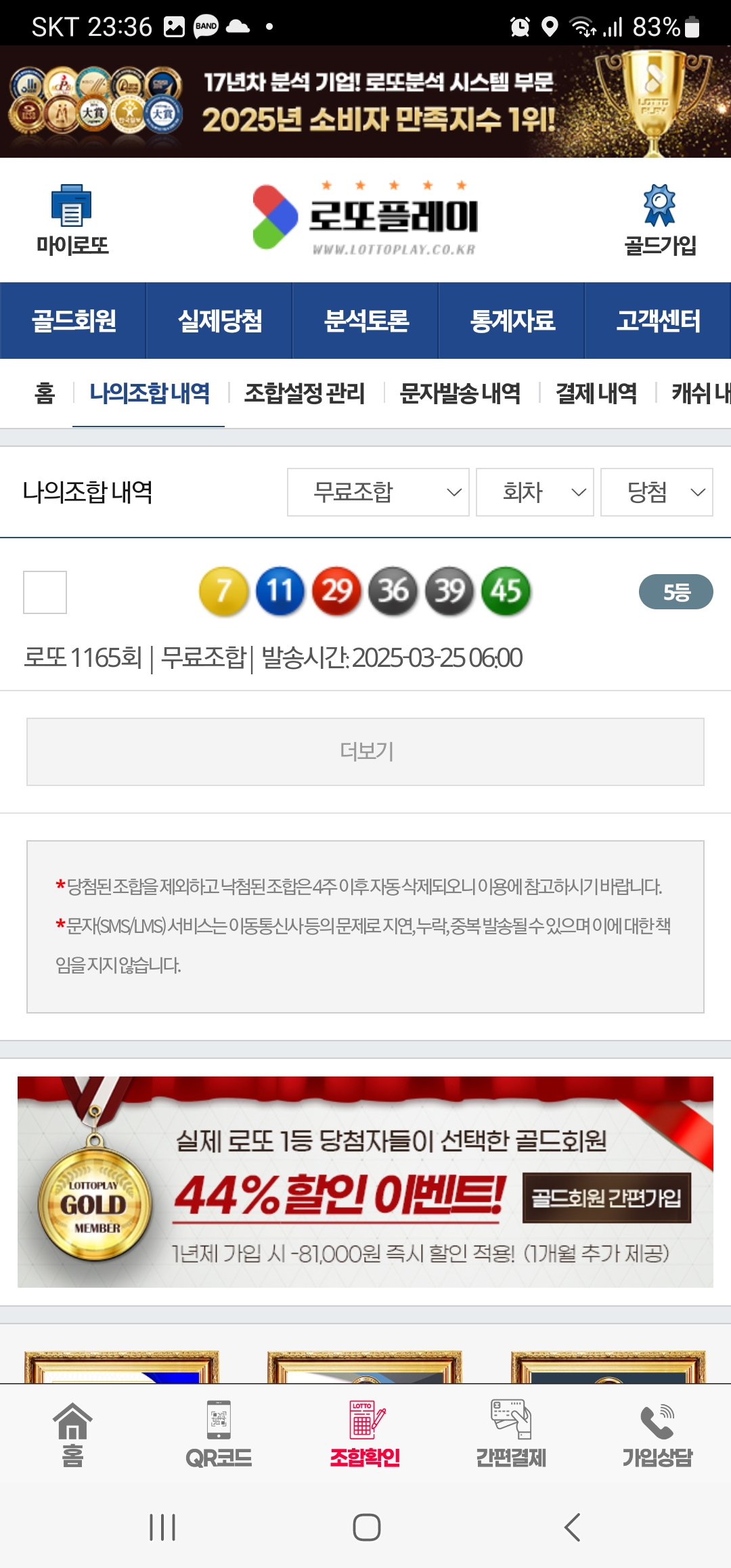This screenshot has height=1568, width=731.
Task: Go to 간편결제 in the bottom bar
Action: (x=511, y=1433)
